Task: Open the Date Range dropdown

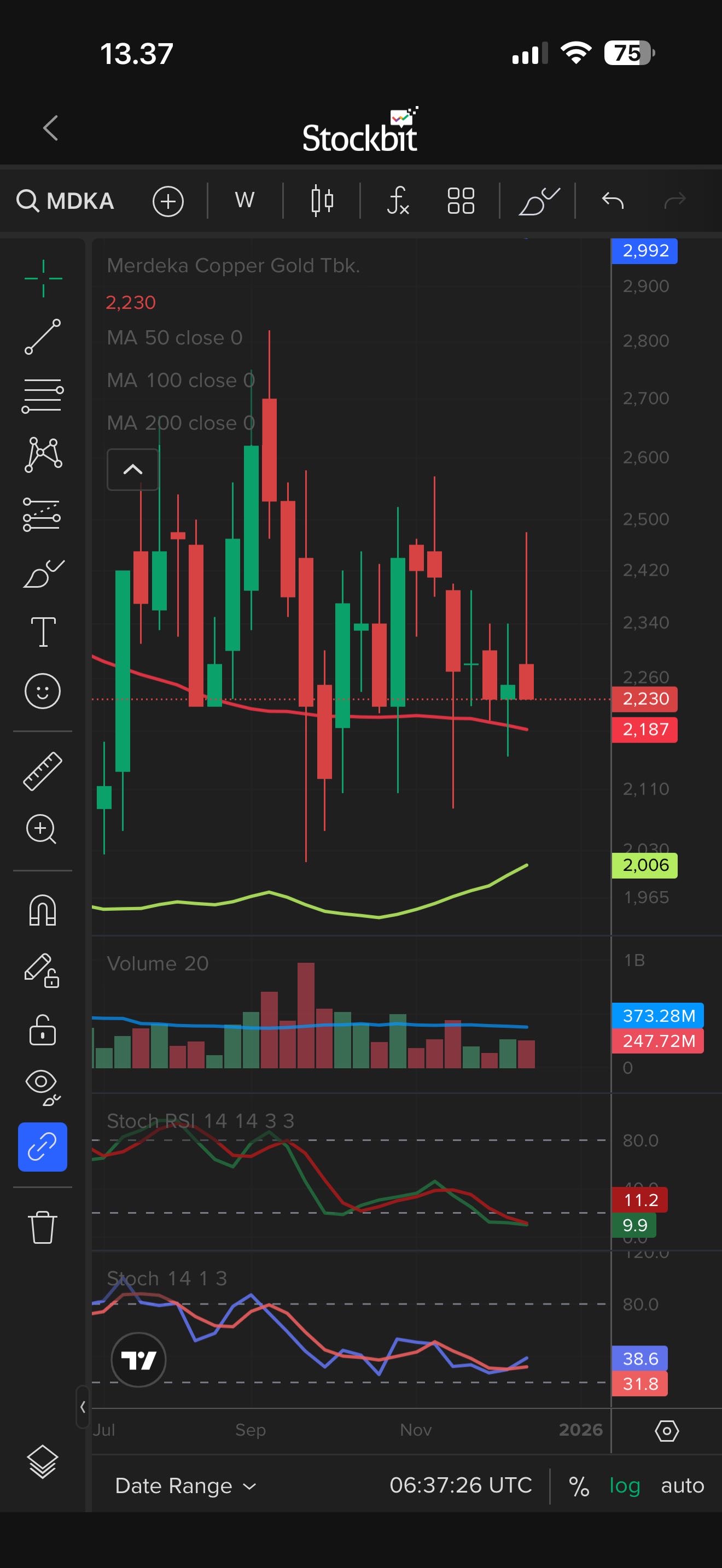Action: pyautogui.click(x=185, y=1486)
